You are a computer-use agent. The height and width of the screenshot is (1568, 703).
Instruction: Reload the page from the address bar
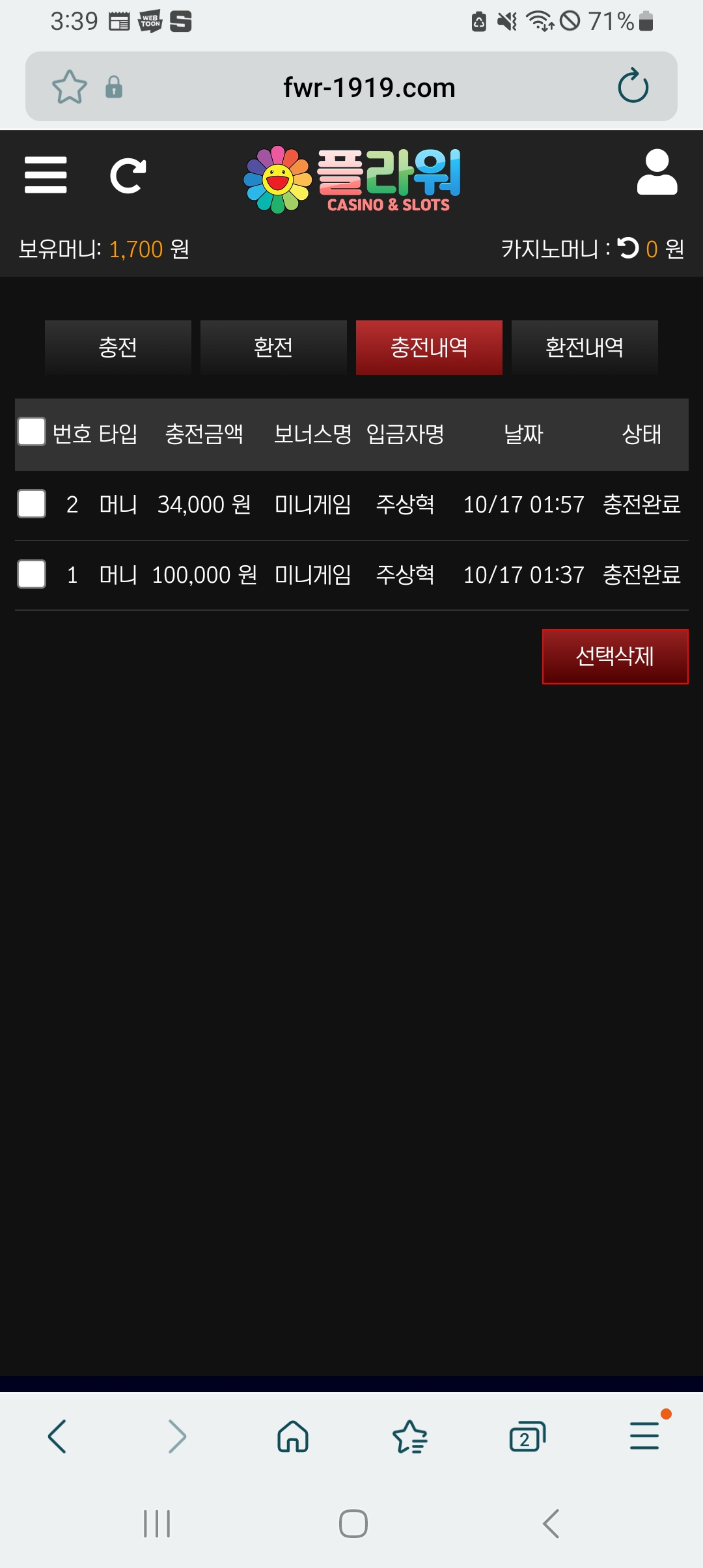(x=633, y=87)
